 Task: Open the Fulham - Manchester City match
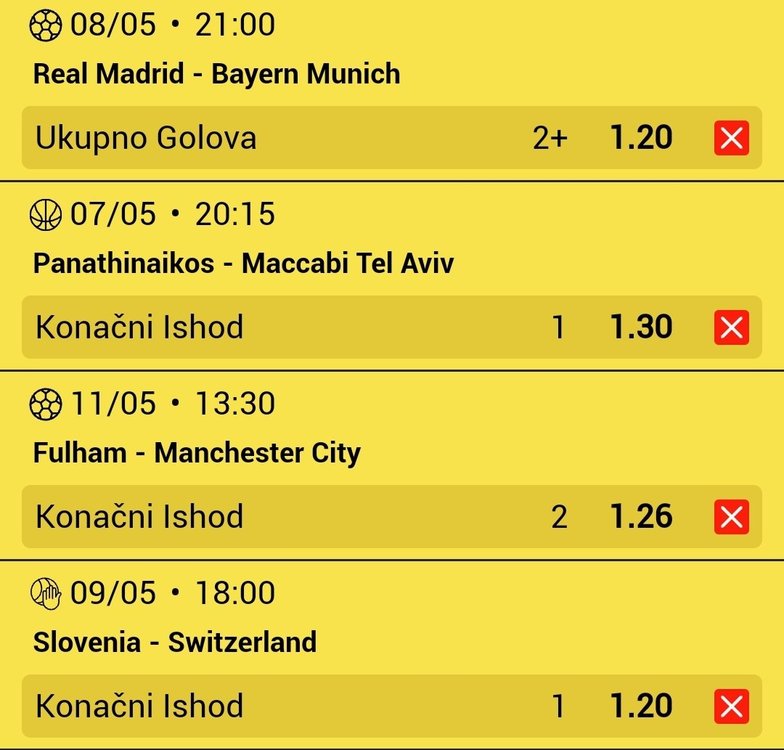[x=196, y=453]
